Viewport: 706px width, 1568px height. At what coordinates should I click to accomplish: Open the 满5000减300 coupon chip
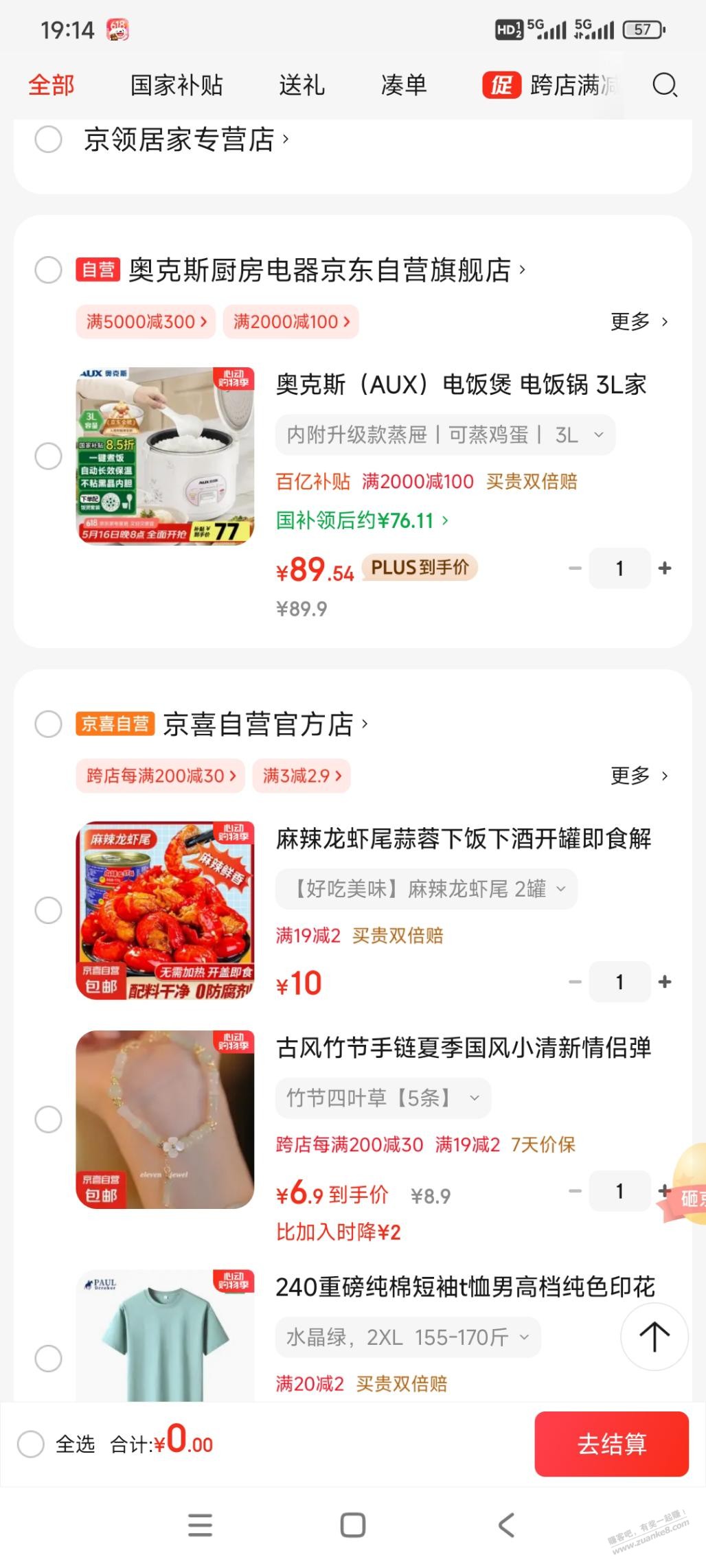click(146, 322)
